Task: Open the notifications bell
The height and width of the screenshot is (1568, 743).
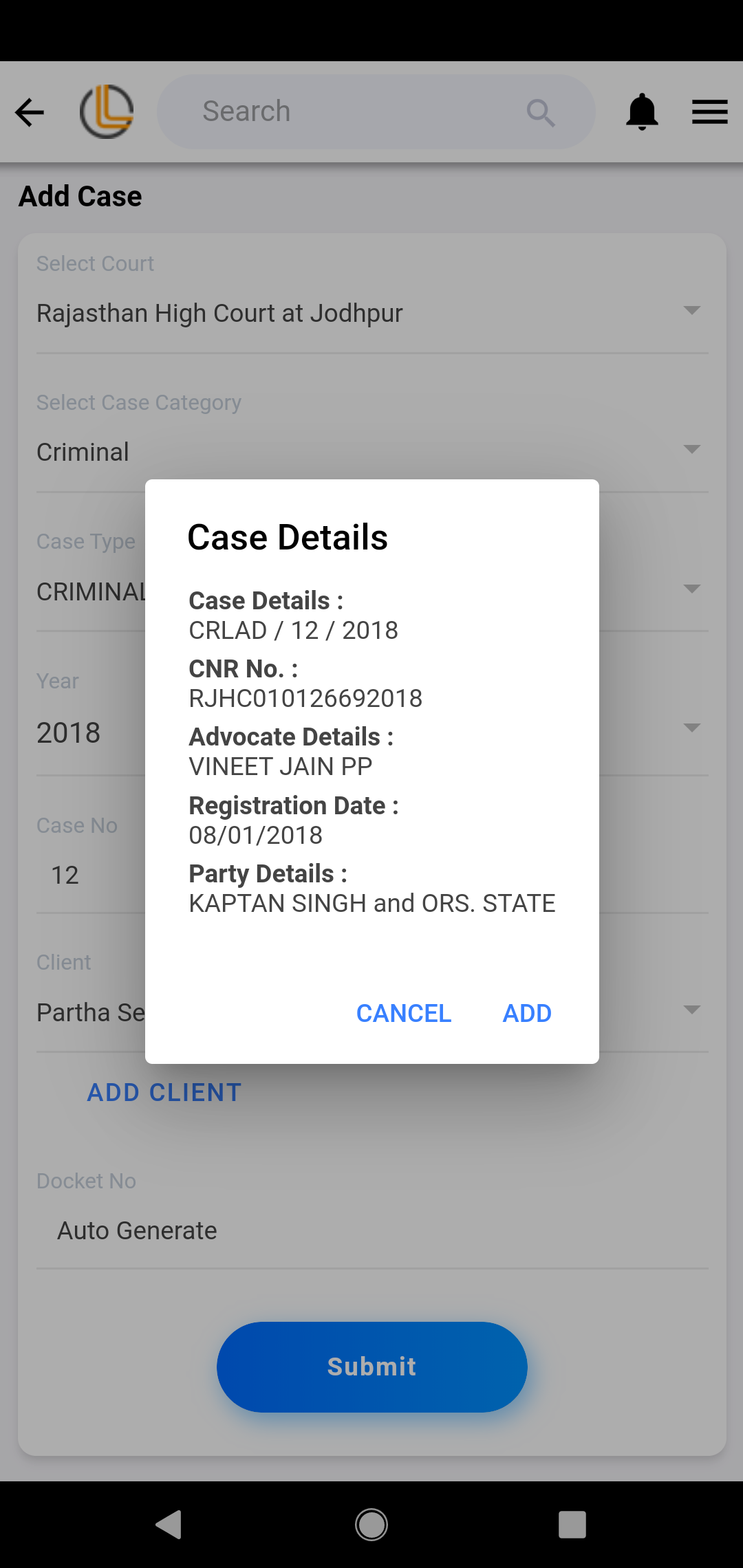Action: coord(642,112)
